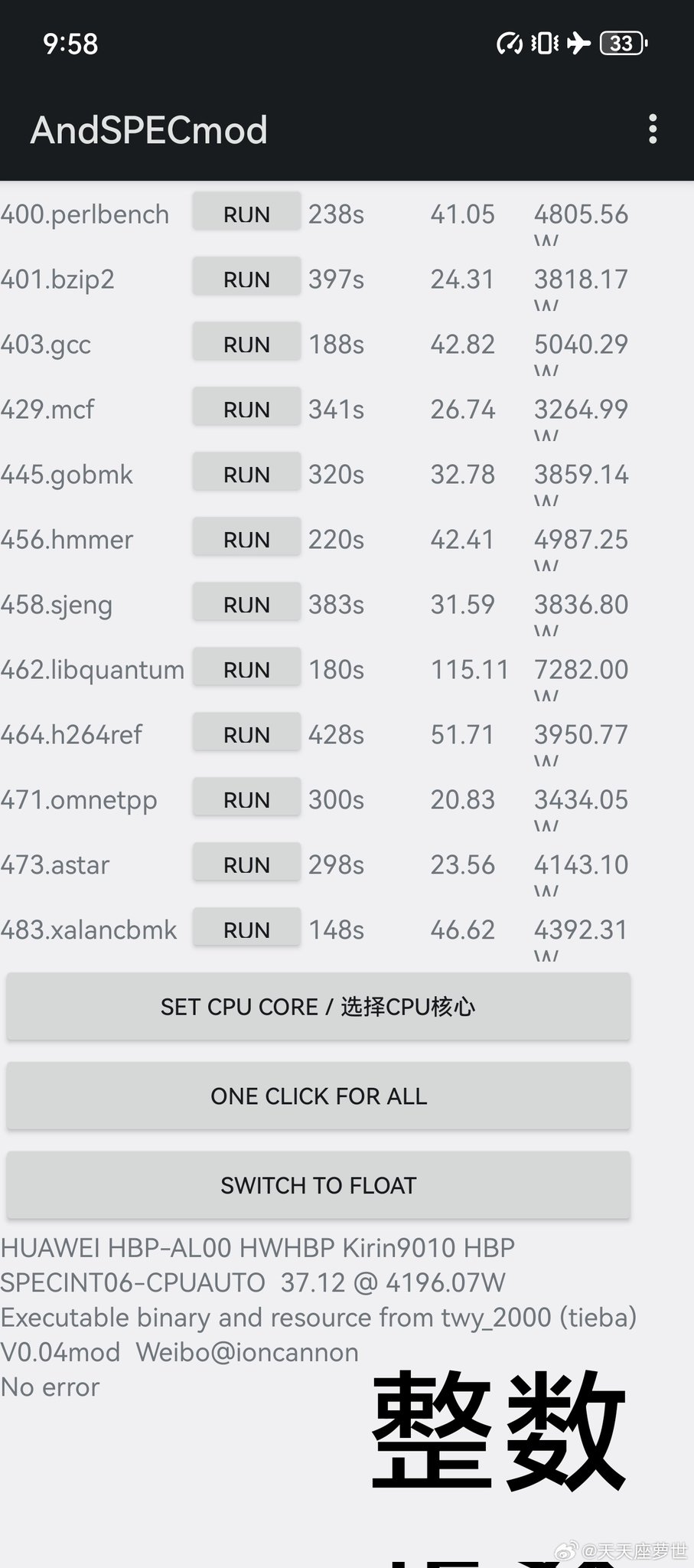
Task: Run the 429.mcf benchmark
Action: point(246,409)
